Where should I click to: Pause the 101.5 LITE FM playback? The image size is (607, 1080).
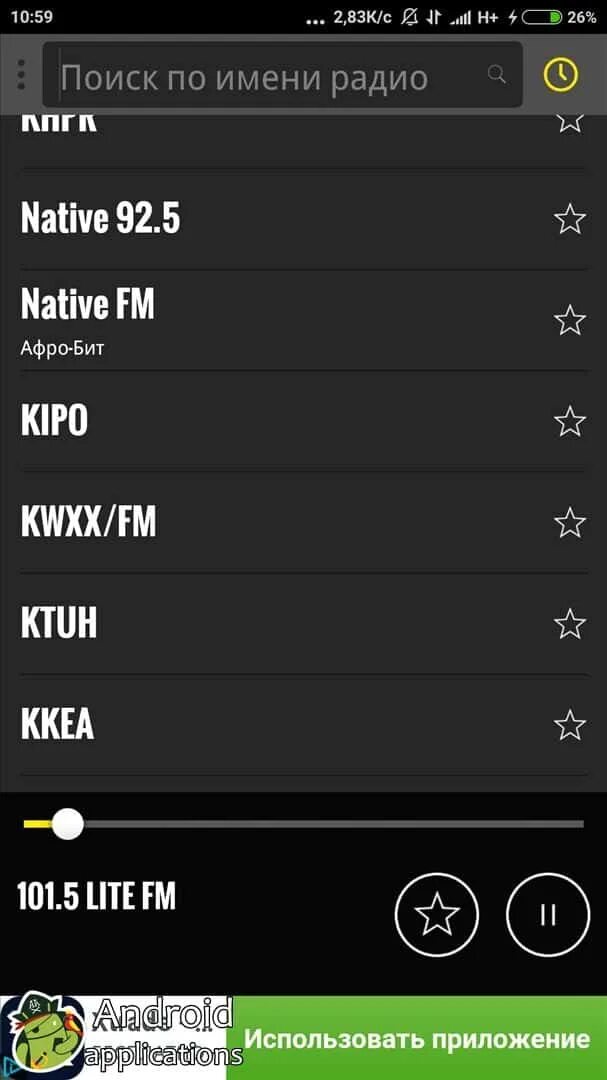click(547, 914)
